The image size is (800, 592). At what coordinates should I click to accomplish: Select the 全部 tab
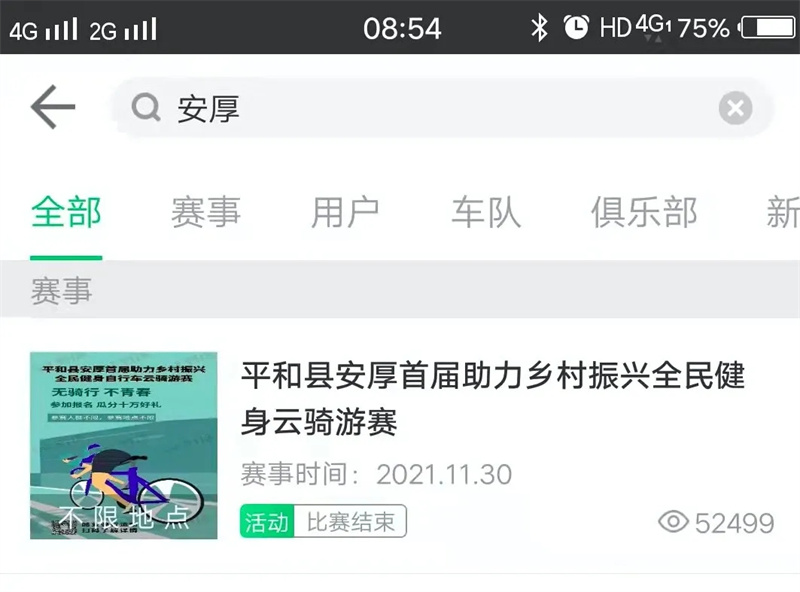(x=66, y=212)
